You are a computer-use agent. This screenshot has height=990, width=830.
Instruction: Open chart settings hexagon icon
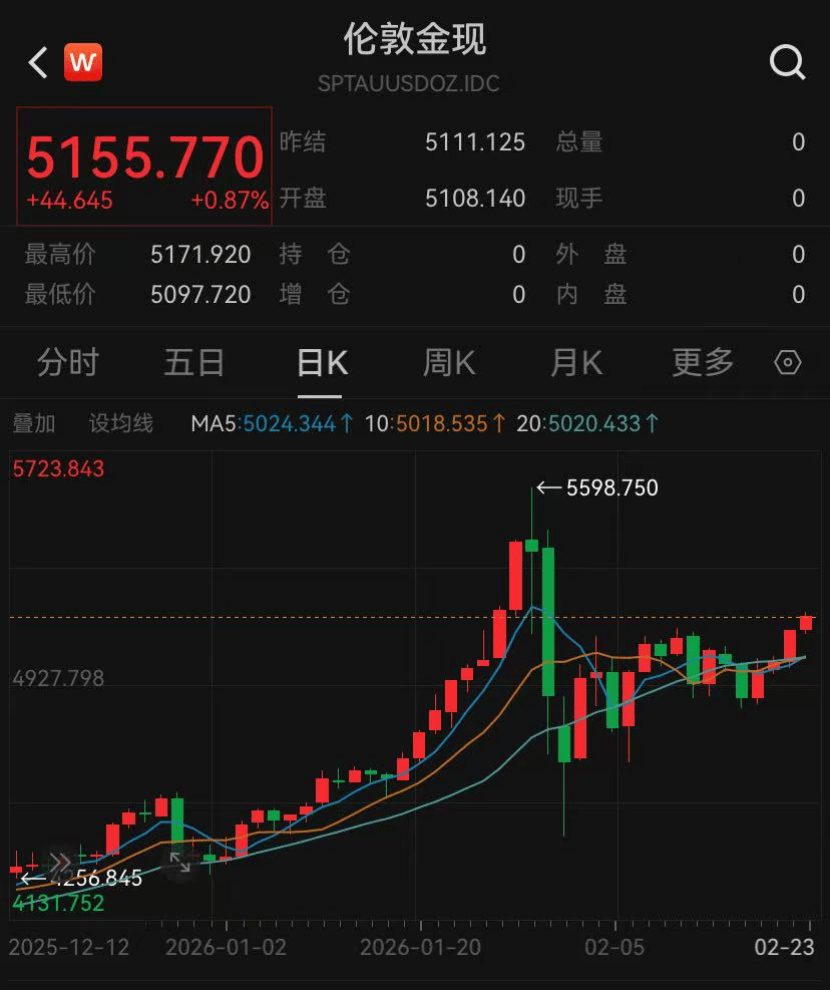[x=788, y=362]
